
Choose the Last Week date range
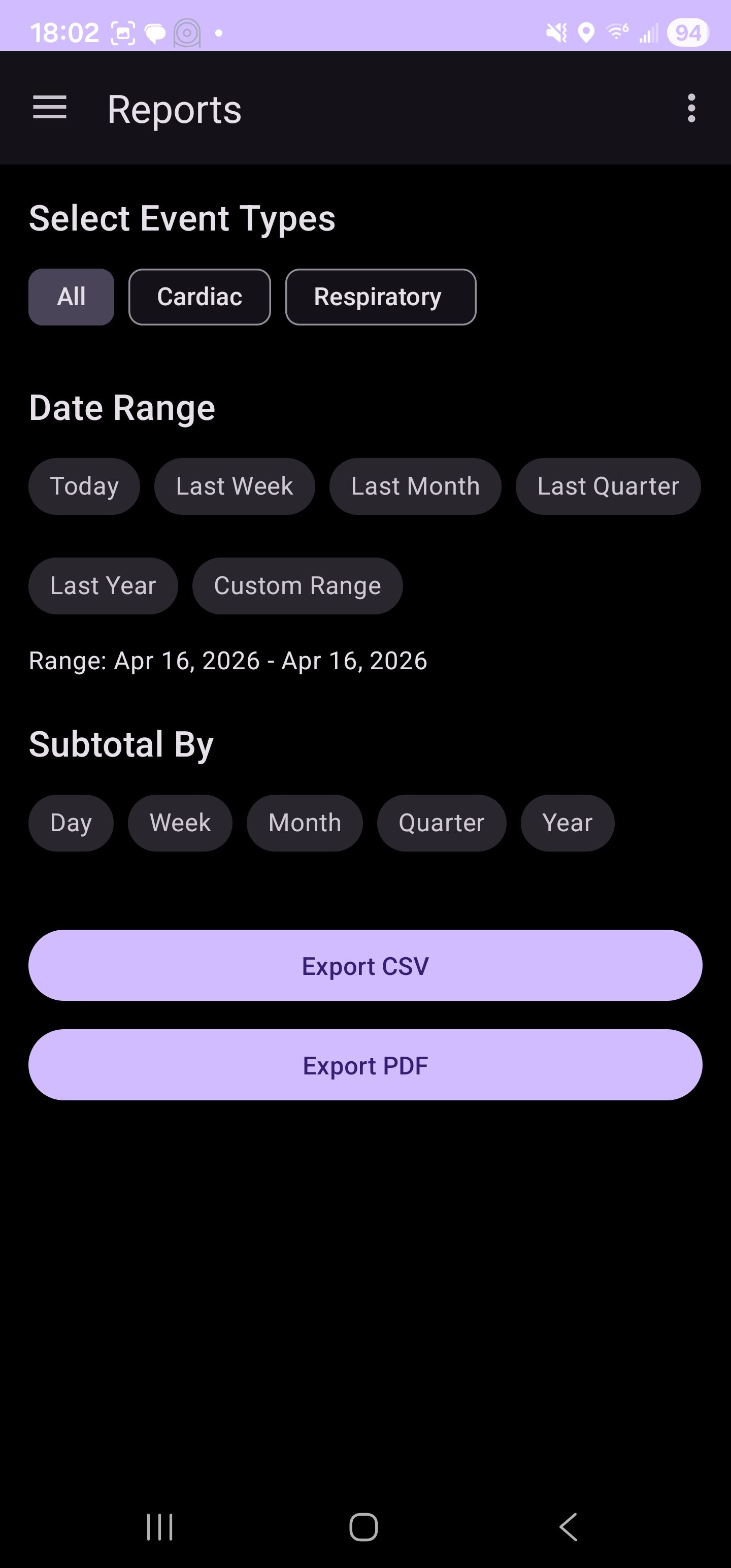(235, 486)
